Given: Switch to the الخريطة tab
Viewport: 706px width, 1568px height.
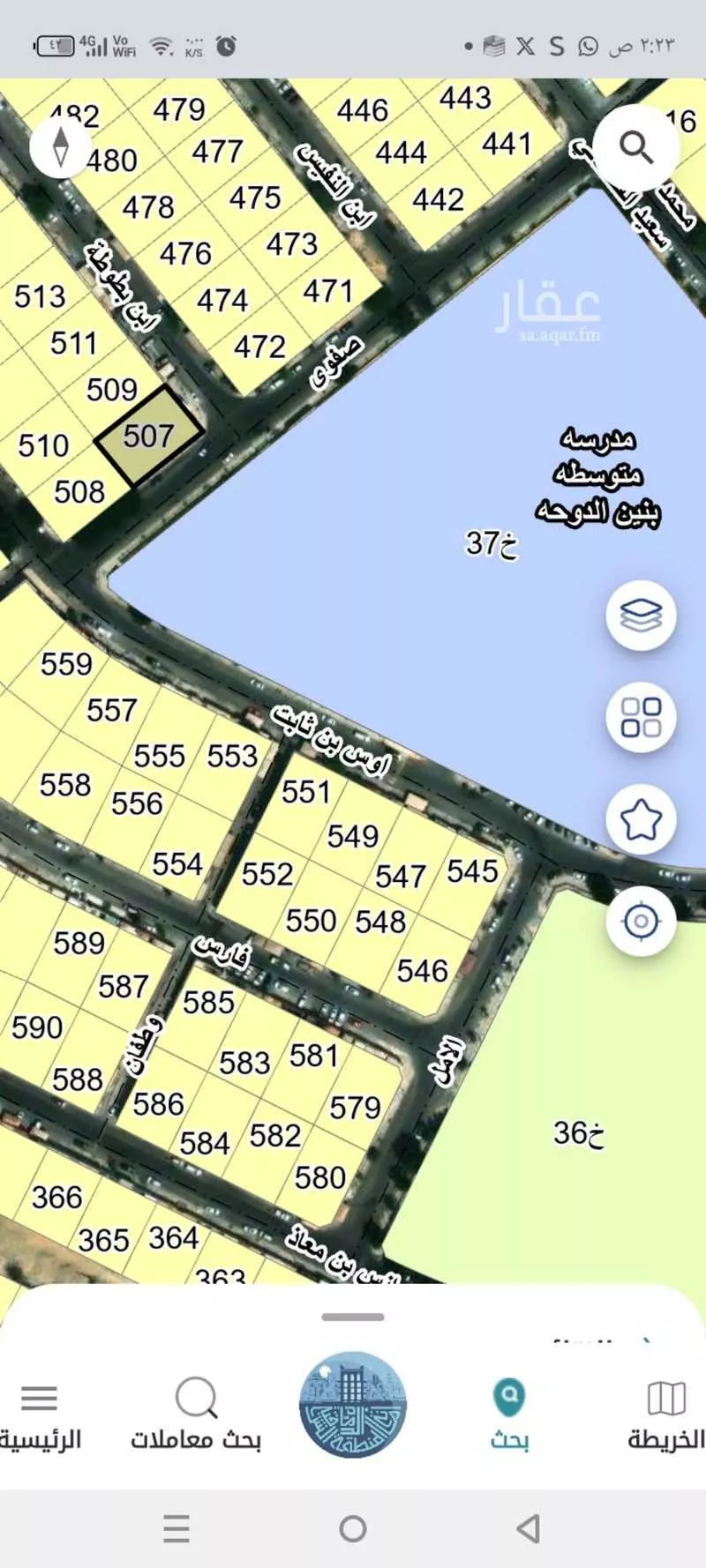Looking at the screenshot, I should pyautogui.click(x=666, y=1415).
